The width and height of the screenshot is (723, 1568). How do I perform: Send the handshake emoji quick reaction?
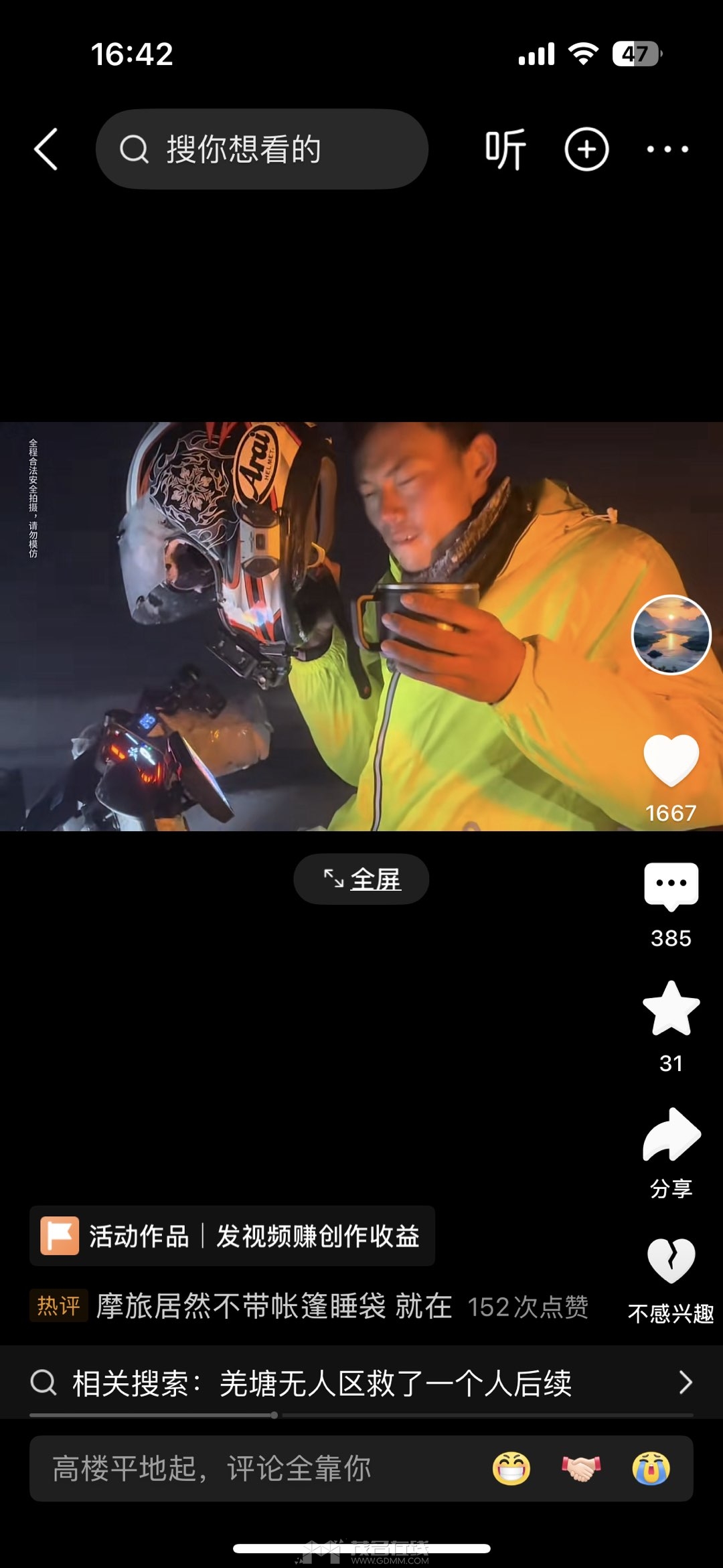click(580, 1468)
